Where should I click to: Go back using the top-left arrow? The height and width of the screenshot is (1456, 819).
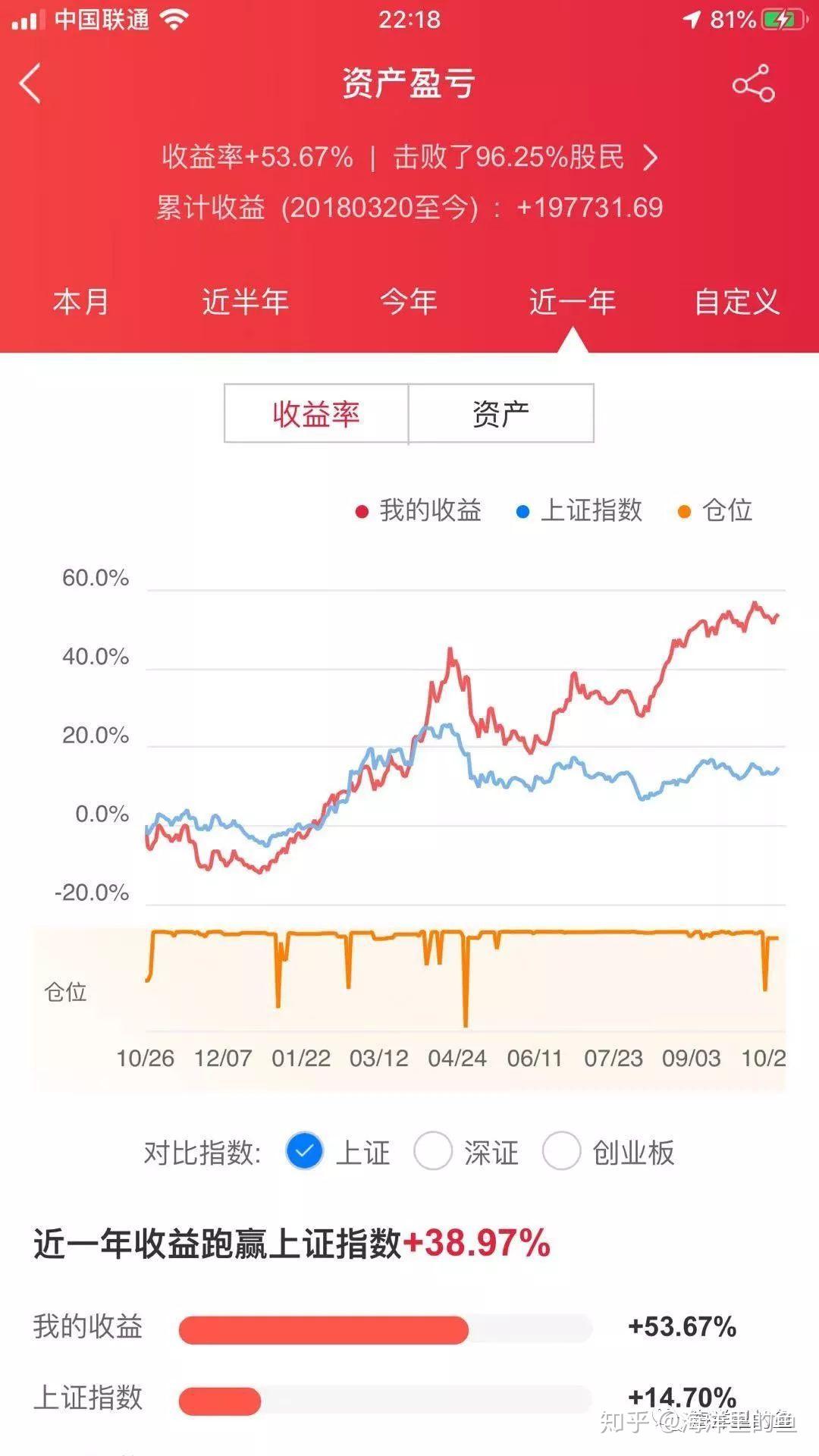tap(30, 83)
